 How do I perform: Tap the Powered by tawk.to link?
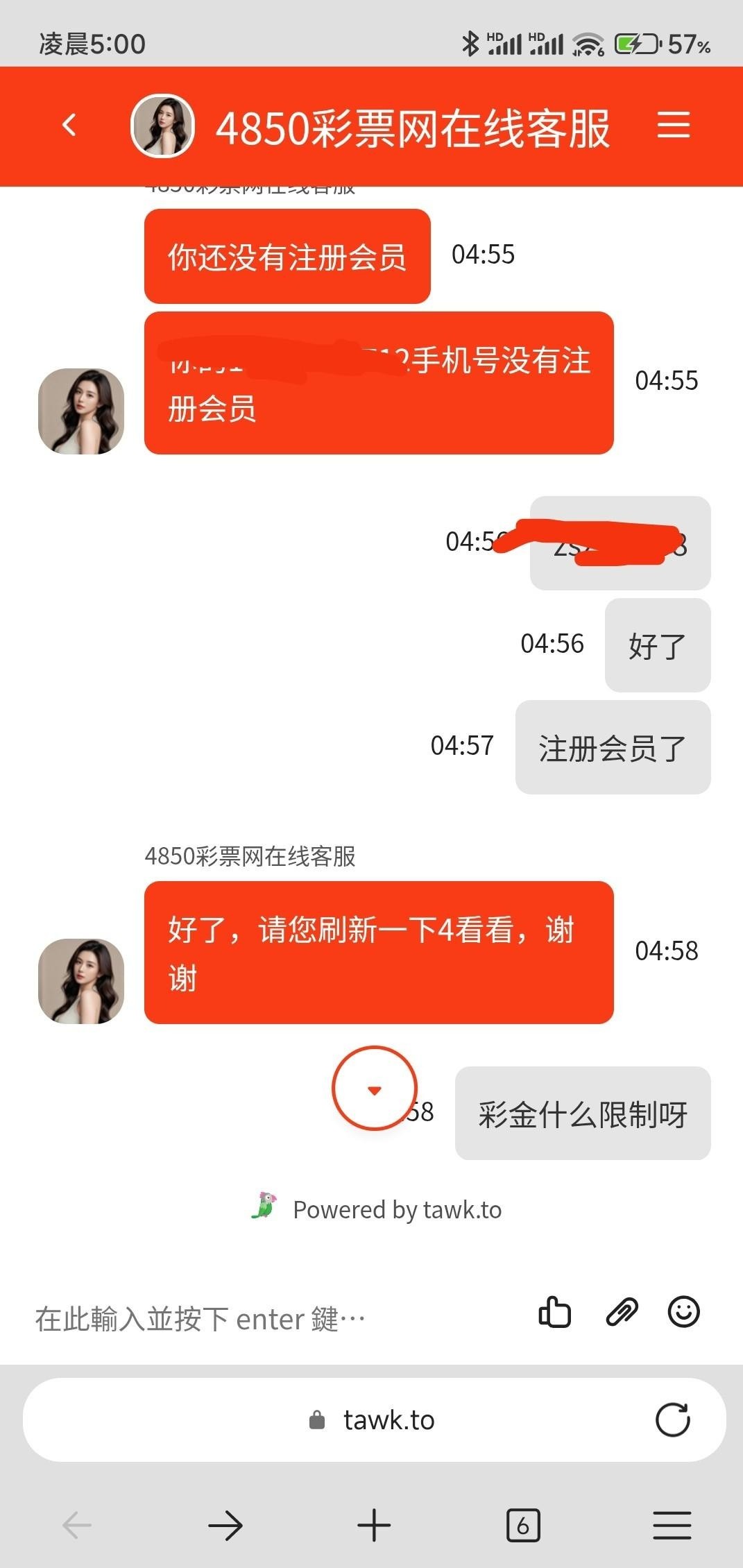(398, 1209)
